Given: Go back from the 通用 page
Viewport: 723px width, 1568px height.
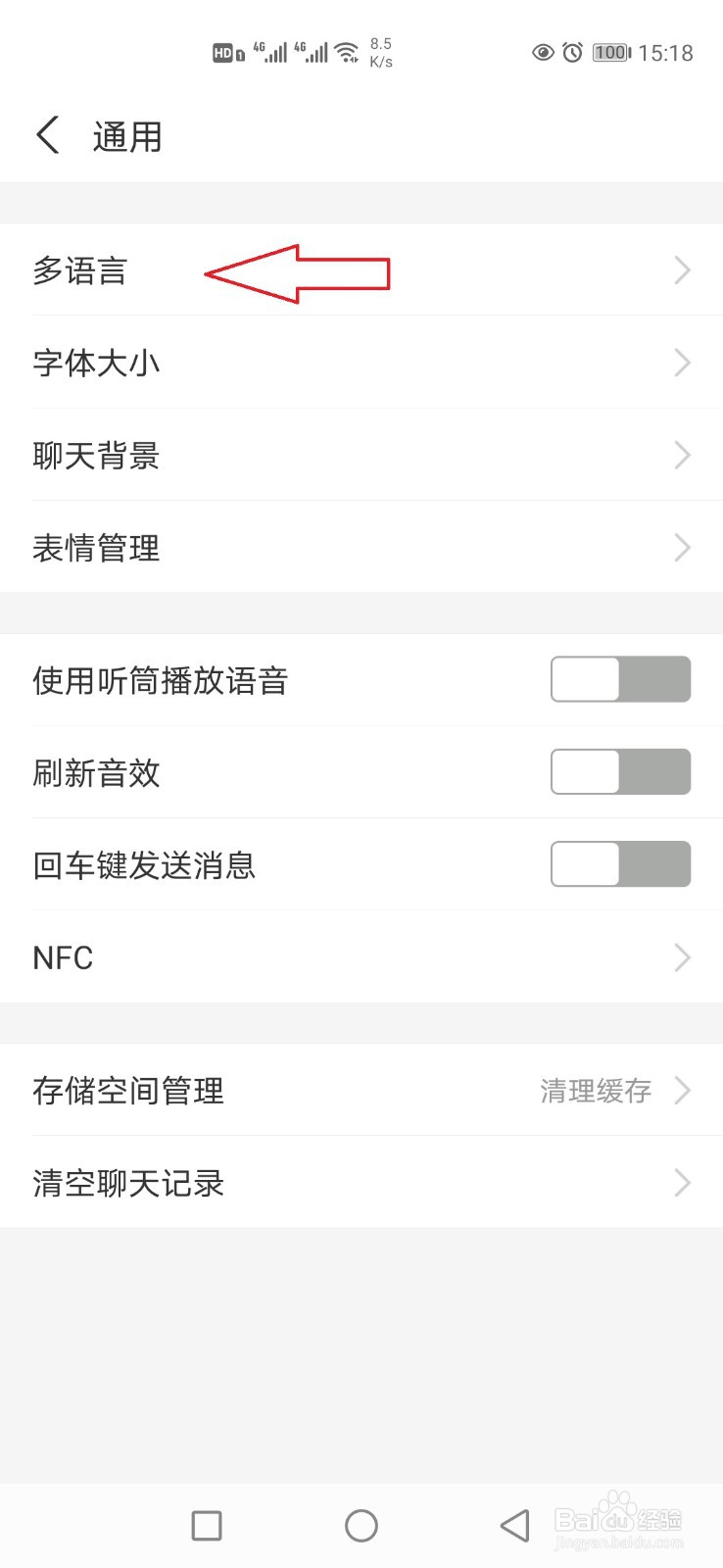Looking at the screenshot, I should 48,135.
